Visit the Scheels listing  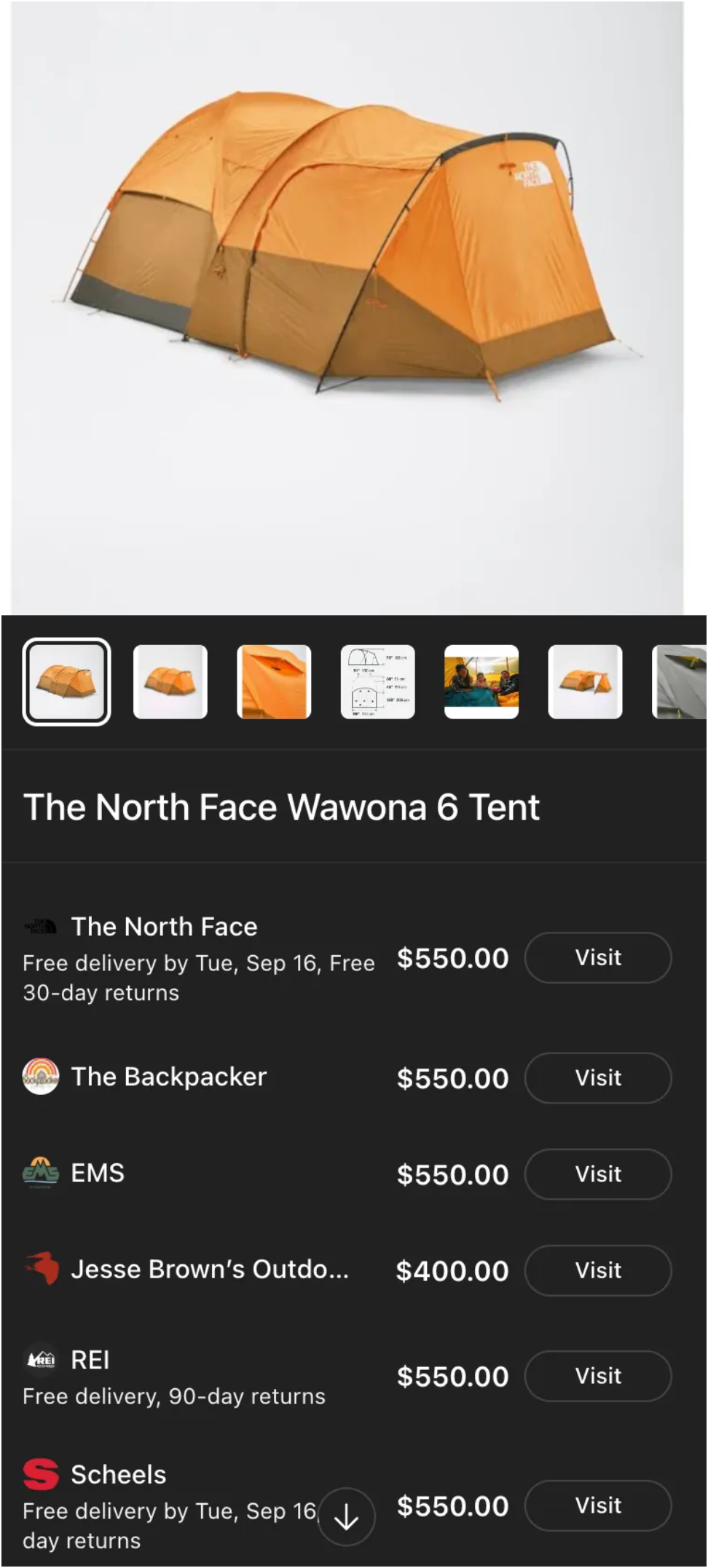click(x=598, y=1505)
